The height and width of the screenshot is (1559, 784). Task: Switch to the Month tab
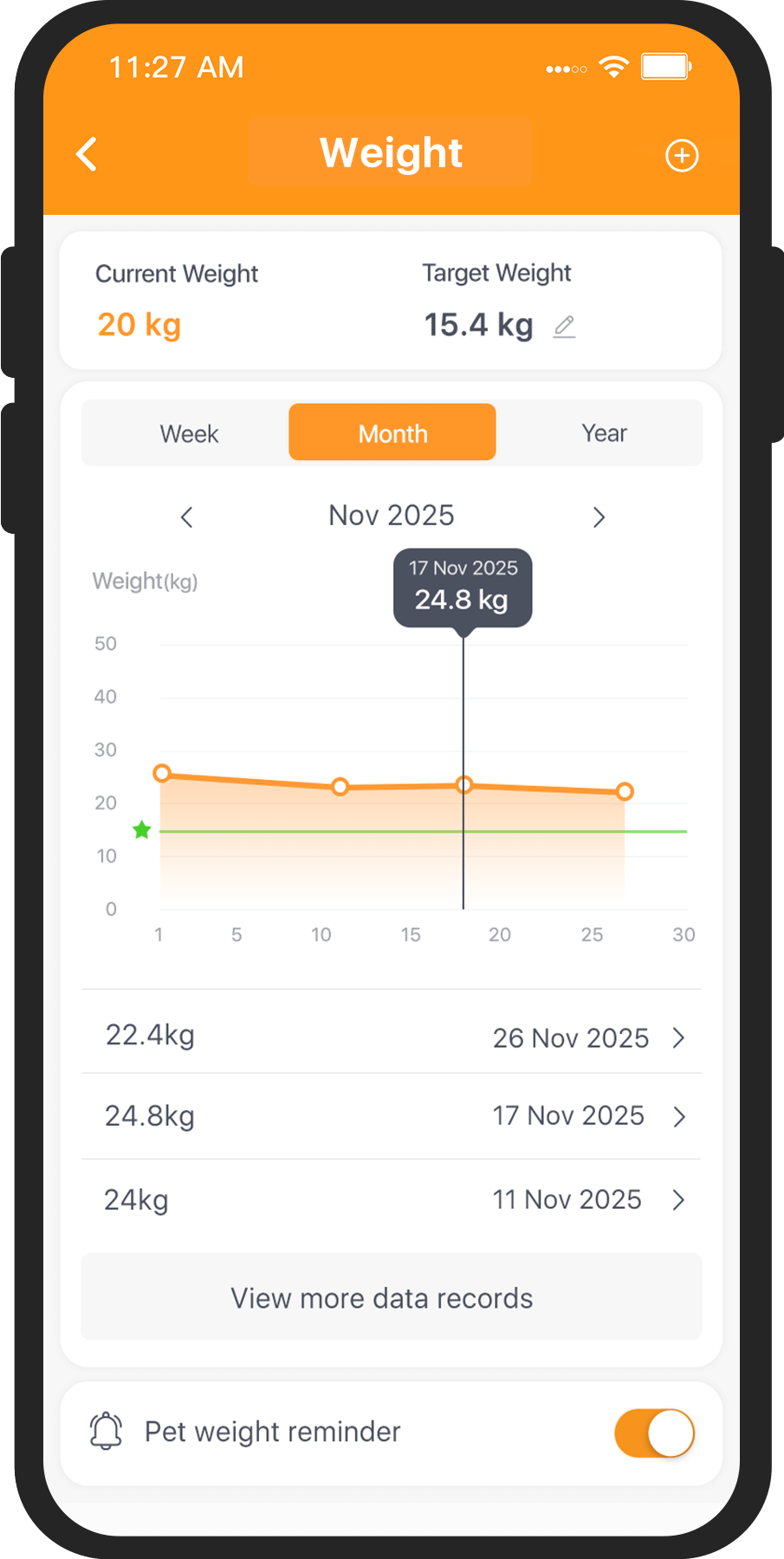pyautogui.click(x=392, y=432)
